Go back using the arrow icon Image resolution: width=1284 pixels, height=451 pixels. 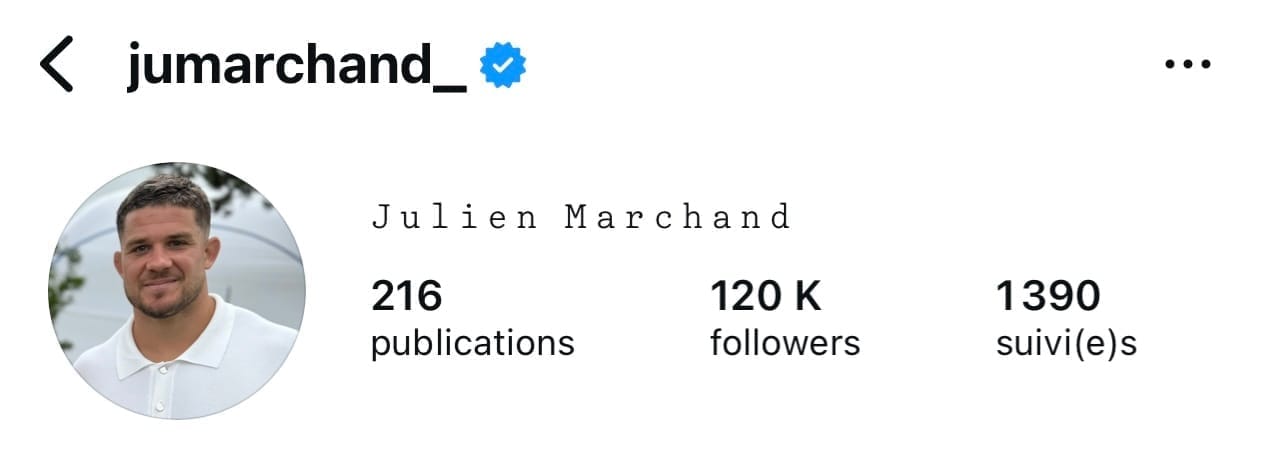[57, 66]
